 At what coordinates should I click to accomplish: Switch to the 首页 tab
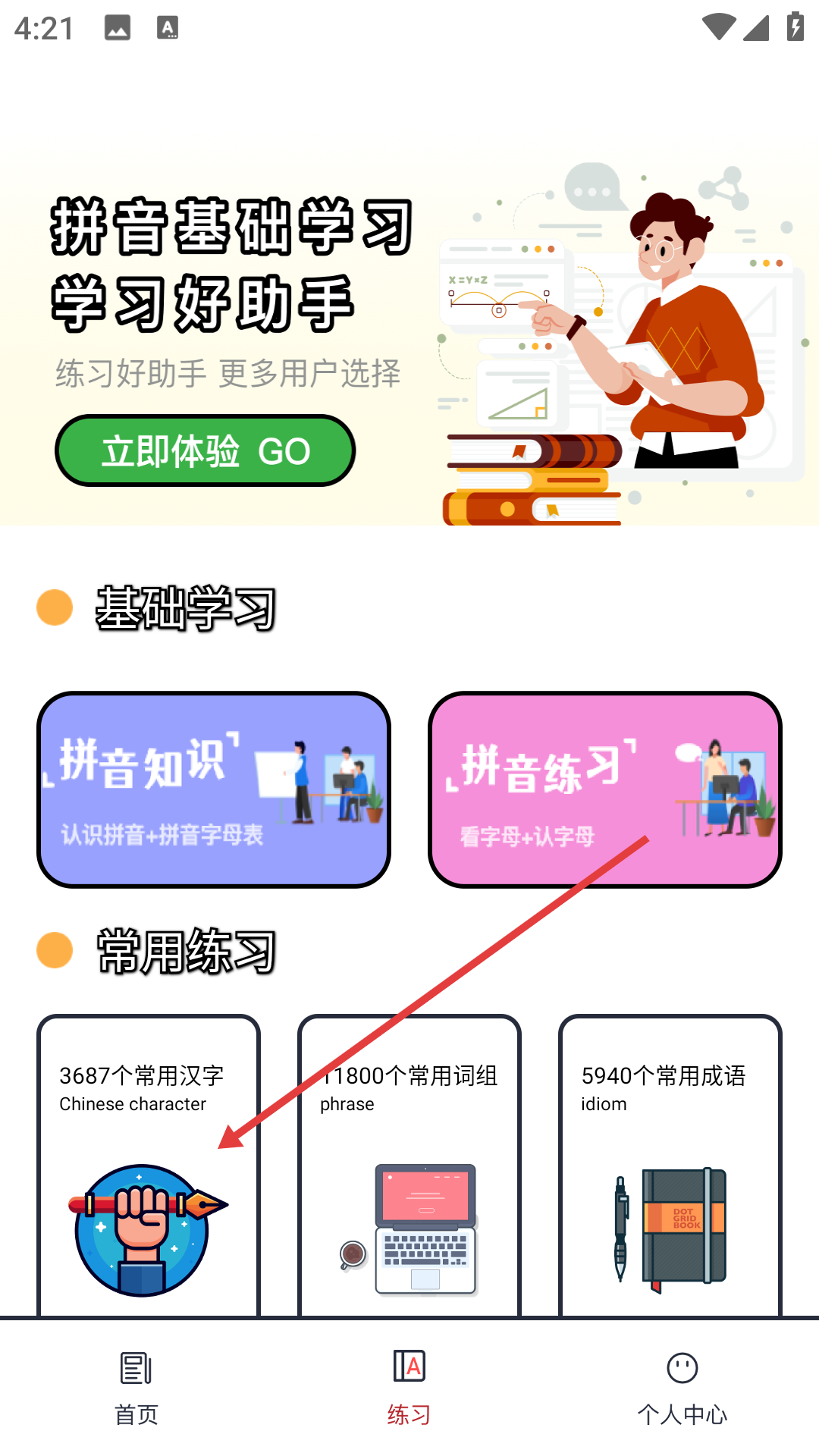click(x=136, y=1386)
